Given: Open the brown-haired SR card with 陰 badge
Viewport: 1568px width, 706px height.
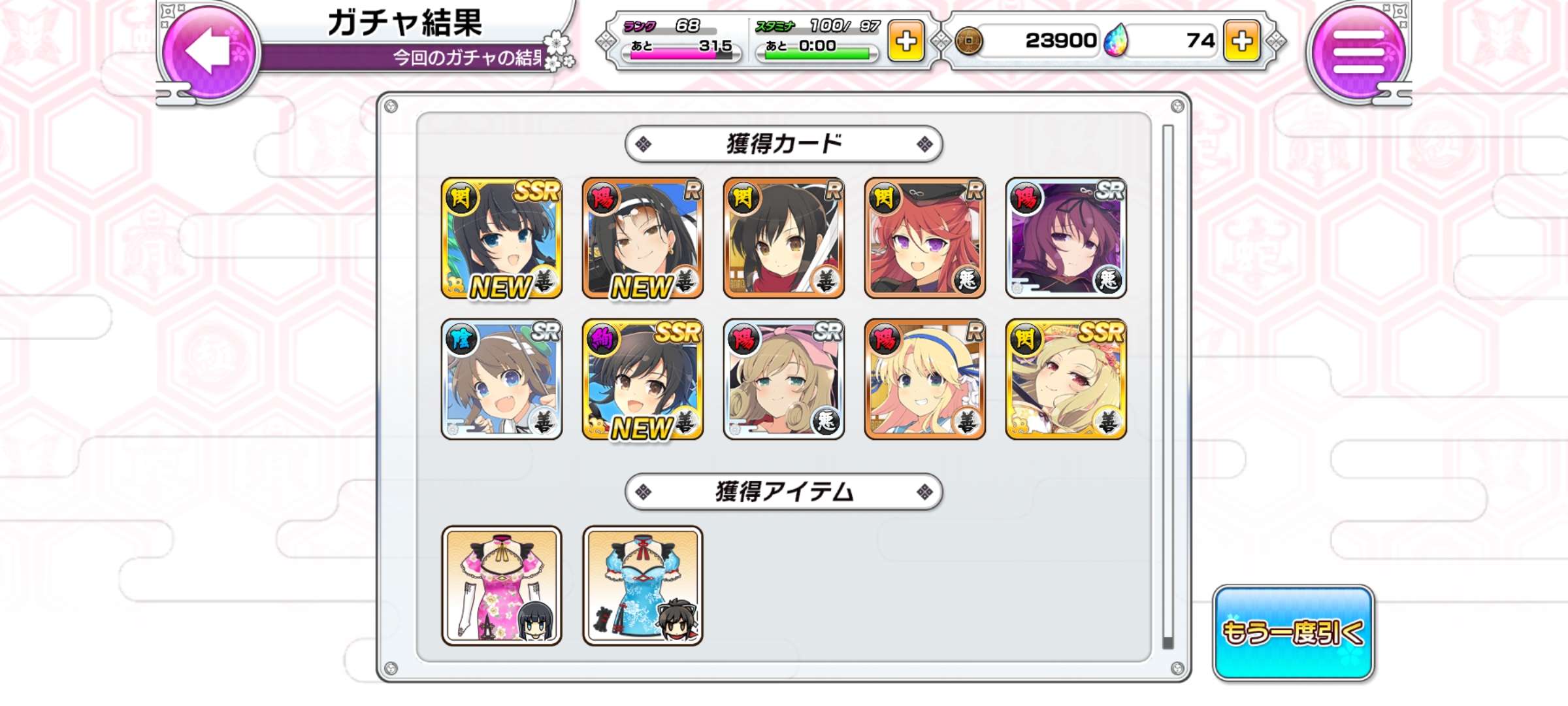Looking at the screenshot, I should click(502, 379).
